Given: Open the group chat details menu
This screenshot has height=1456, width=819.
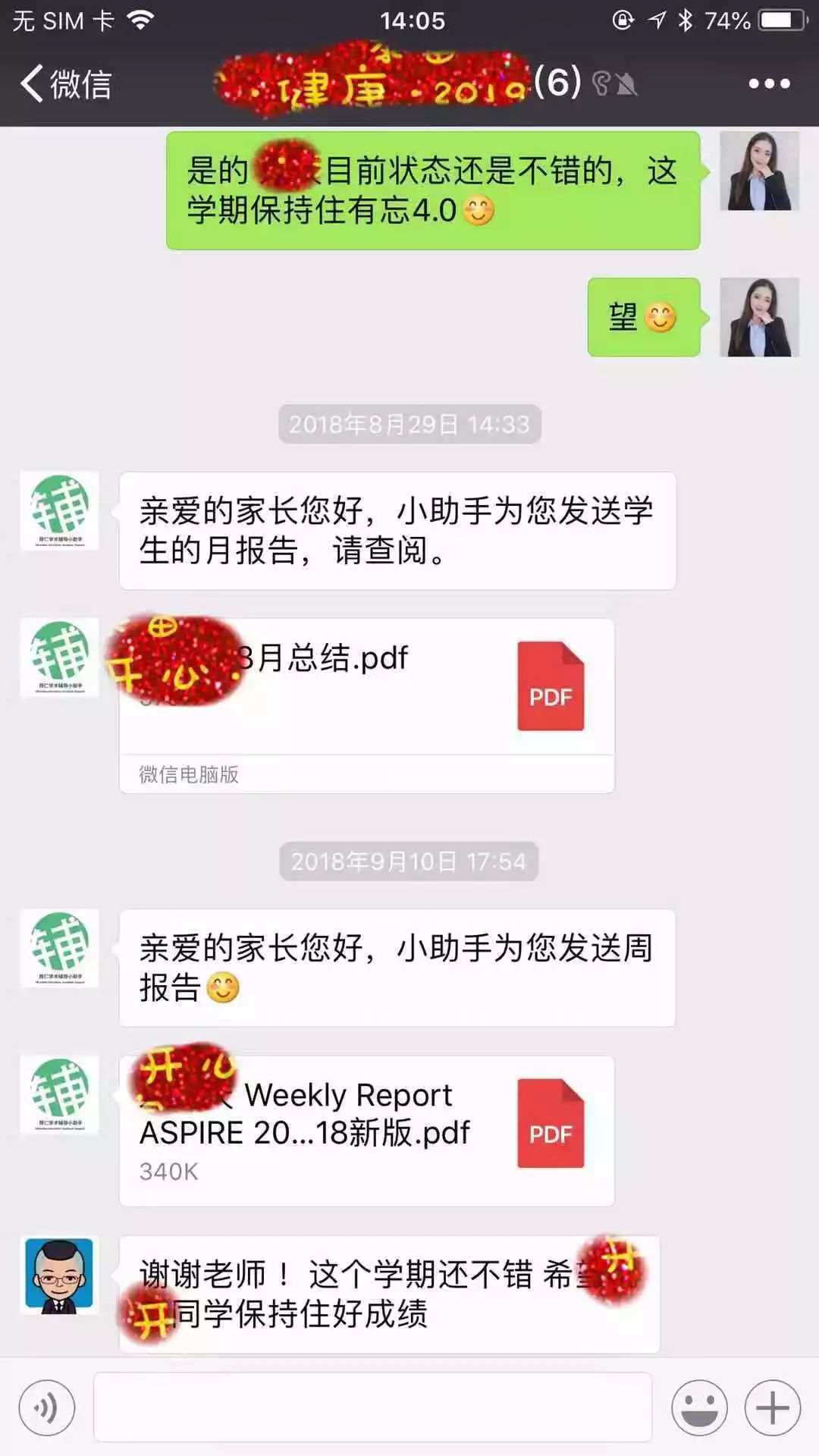Looking at the screenshot, I should 769,83.
